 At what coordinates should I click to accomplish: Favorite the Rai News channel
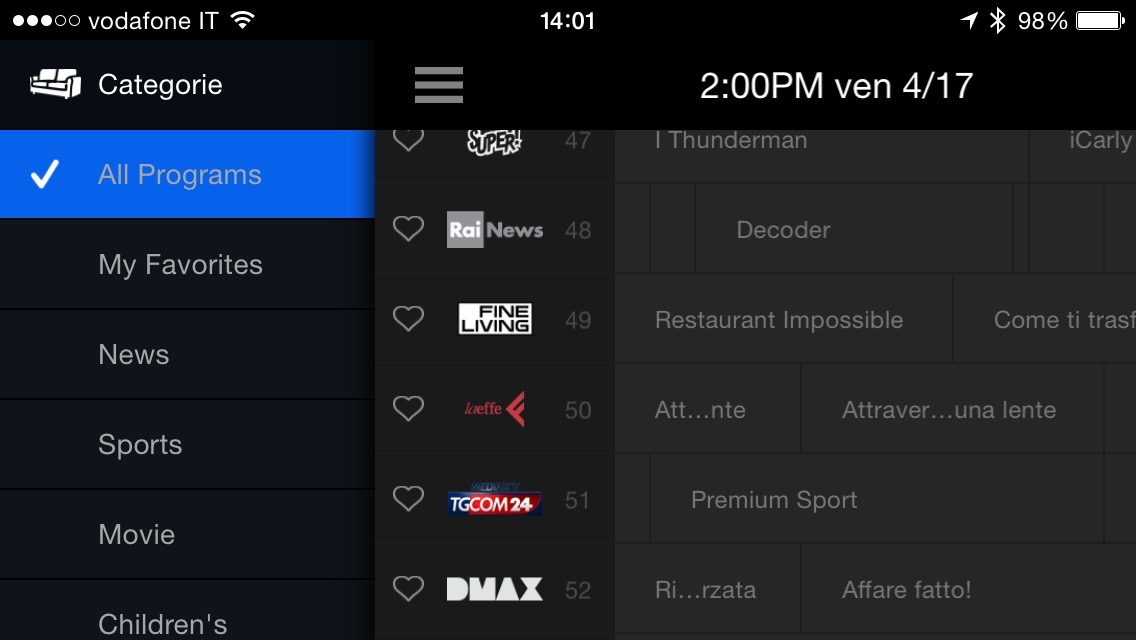click(x=408, y=230)
